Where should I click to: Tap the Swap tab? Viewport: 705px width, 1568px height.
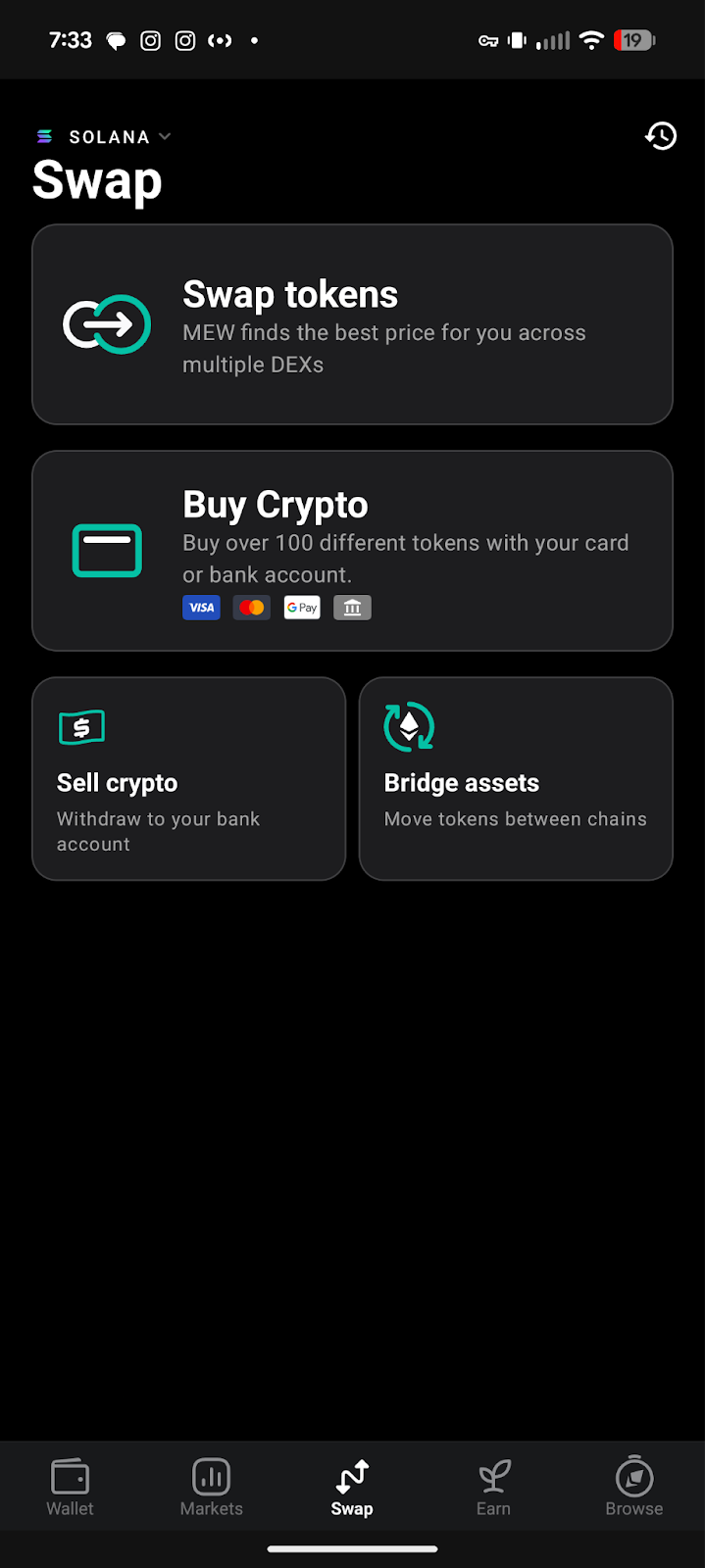click(x=352, y=1487)
